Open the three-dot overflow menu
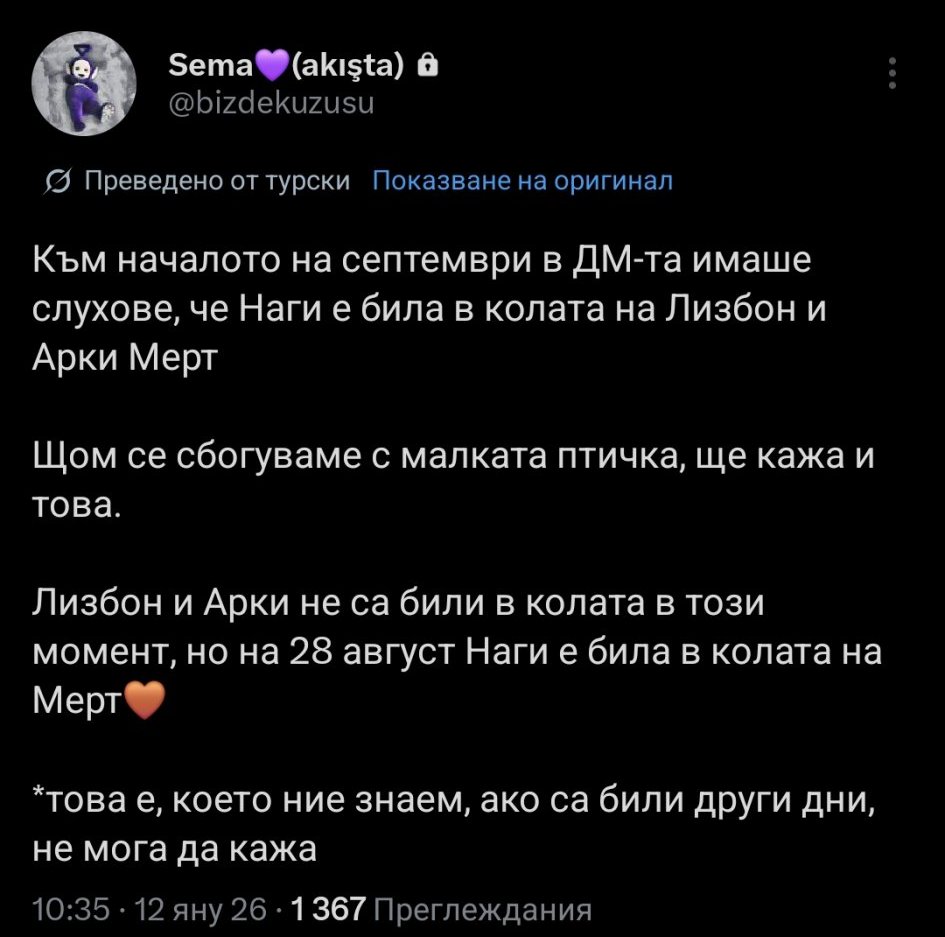This screenshot has width=945, height=937. pyautogui.click(x=893, y=74)
